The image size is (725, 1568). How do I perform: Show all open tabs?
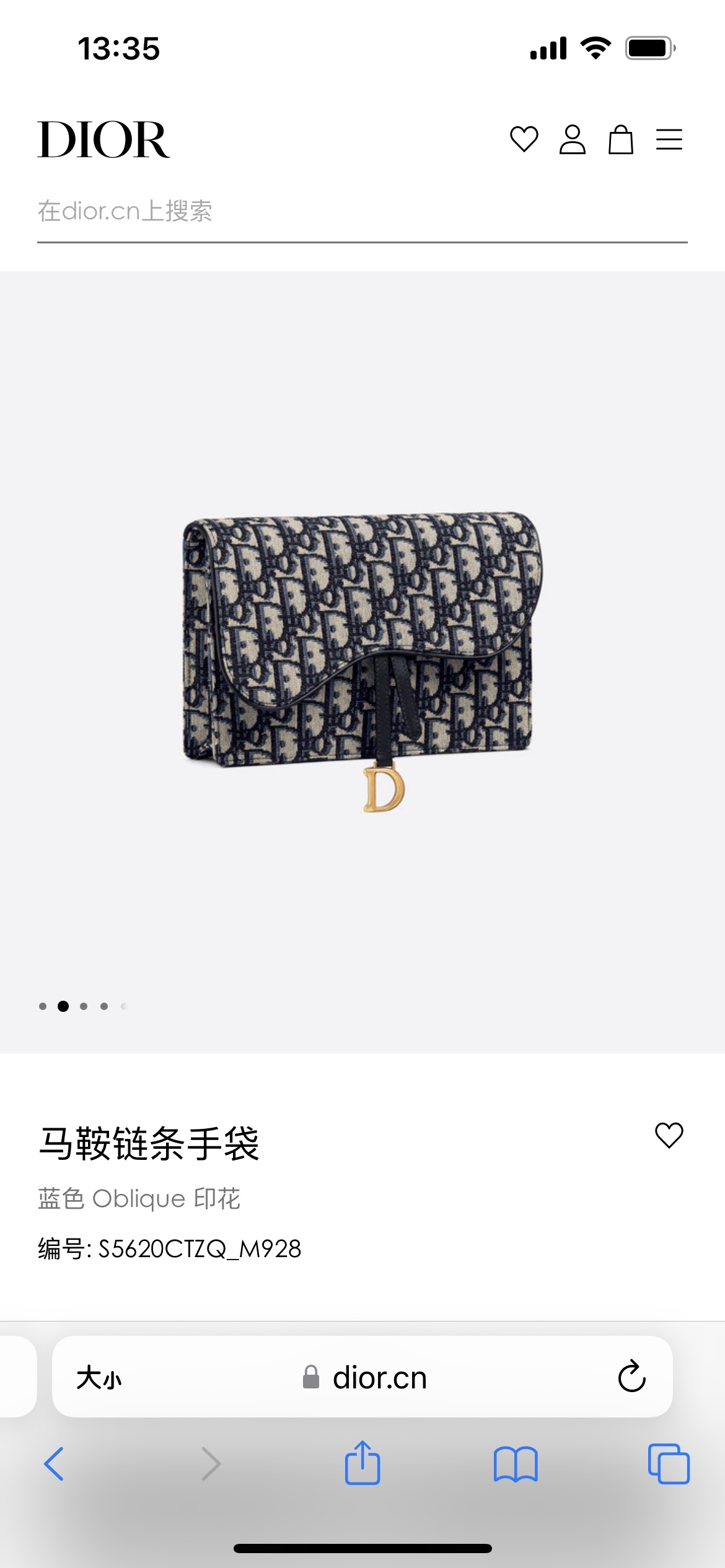tap(669, 1464)
